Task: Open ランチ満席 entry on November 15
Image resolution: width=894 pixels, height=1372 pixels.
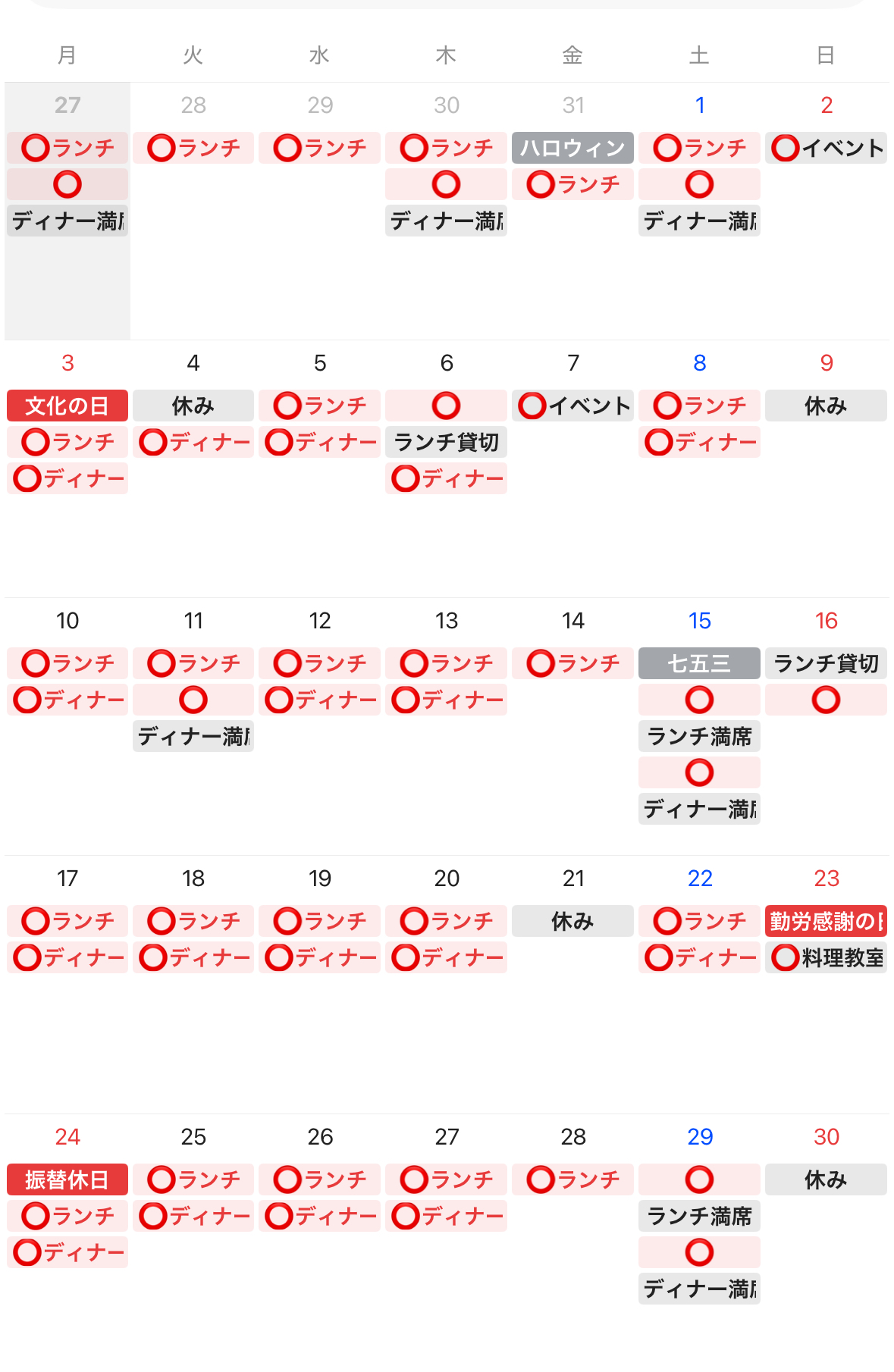Action: pyautogui.click(x=699, y=736)
